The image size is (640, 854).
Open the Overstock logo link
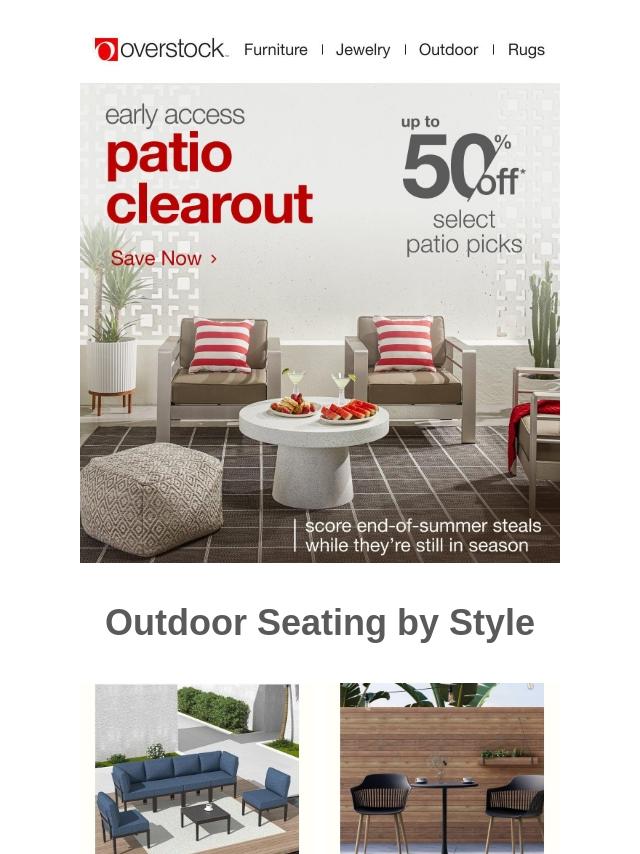[x=161, y=49]
